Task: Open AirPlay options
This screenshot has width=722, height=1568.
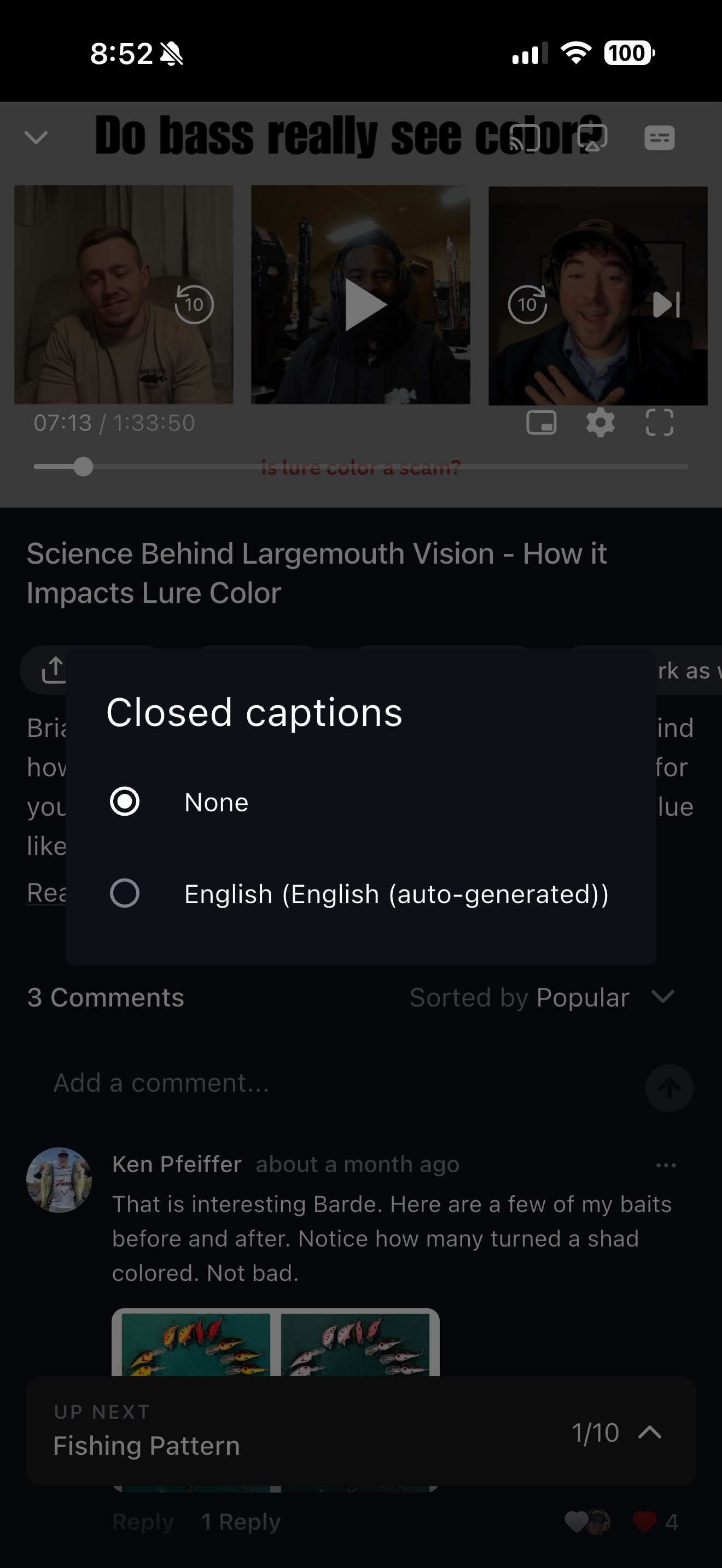Action: point(592,138)
